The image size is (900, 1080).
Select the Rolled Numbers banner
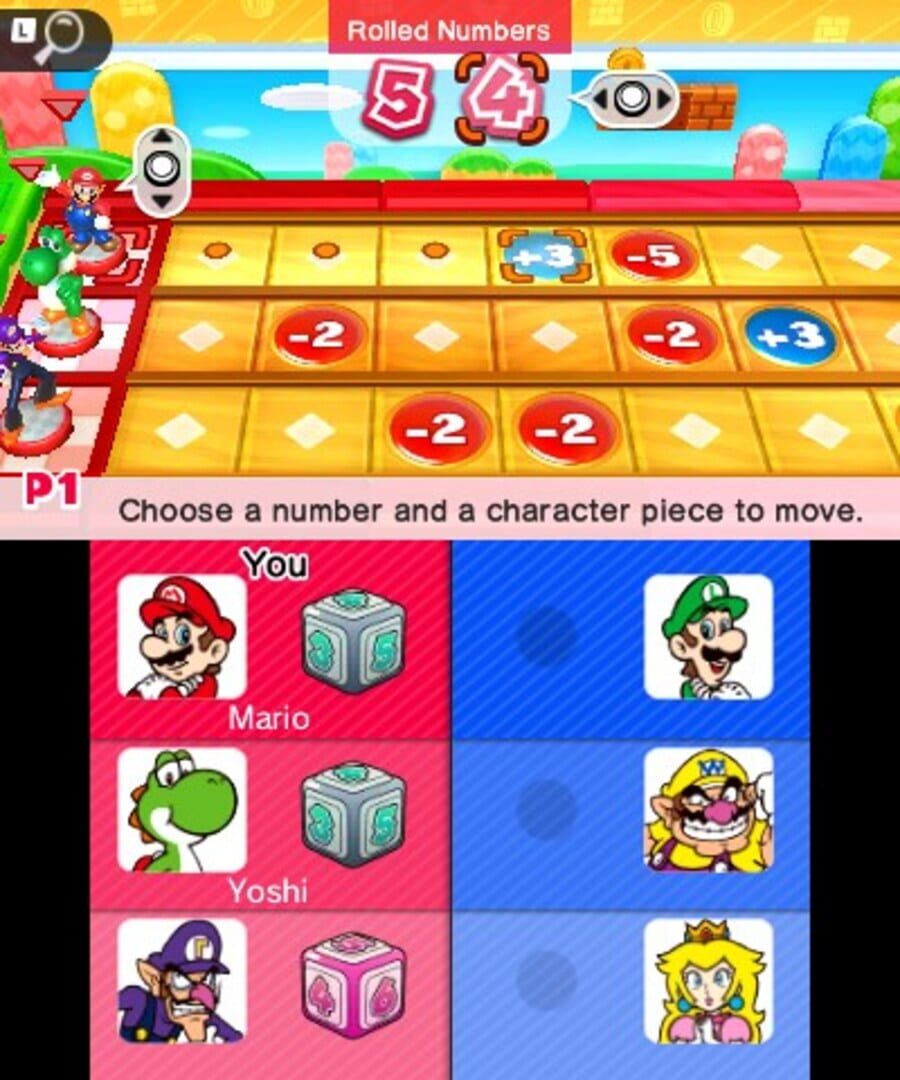[x=446, y=30]
